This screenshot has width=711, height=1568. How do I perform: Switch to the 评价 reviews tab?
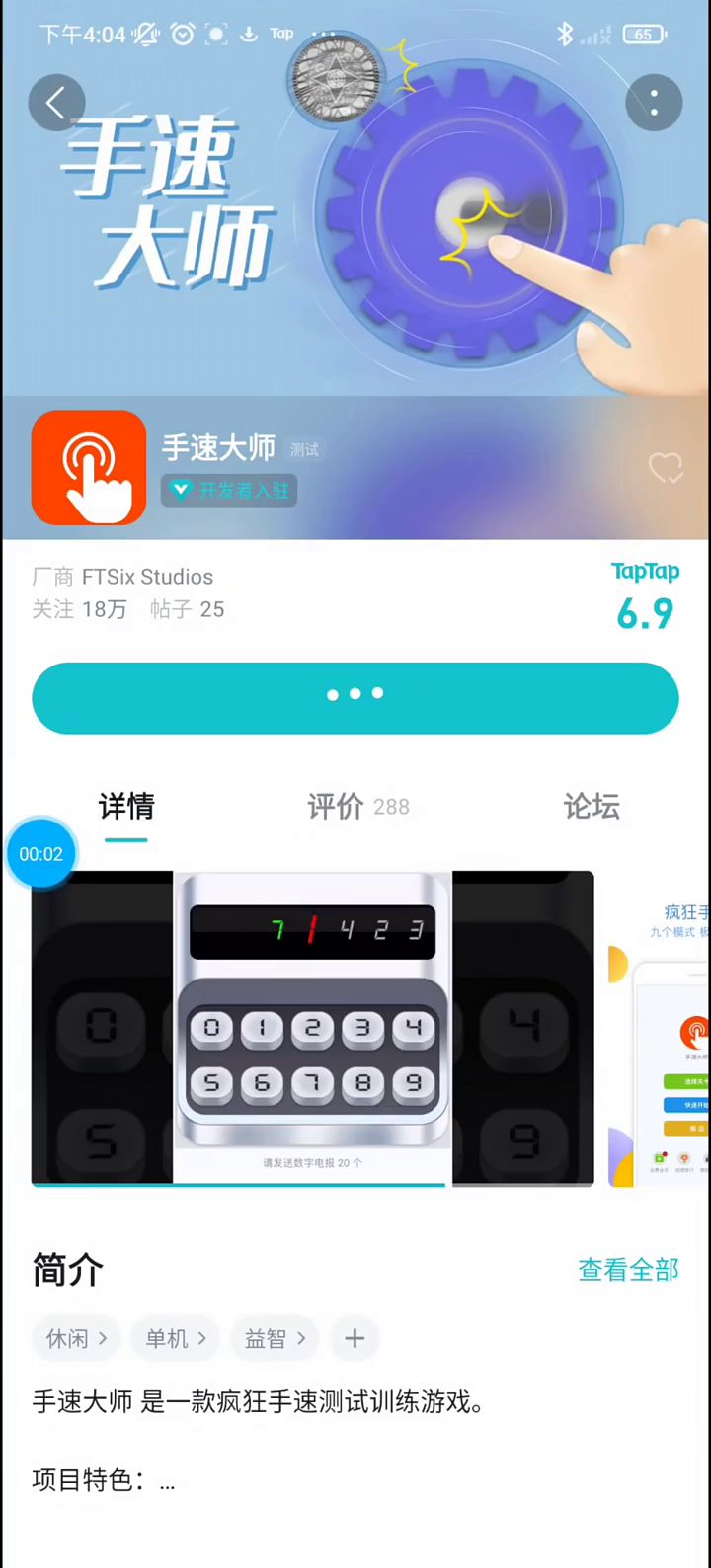pyautogui.click(x=357, y=807)
